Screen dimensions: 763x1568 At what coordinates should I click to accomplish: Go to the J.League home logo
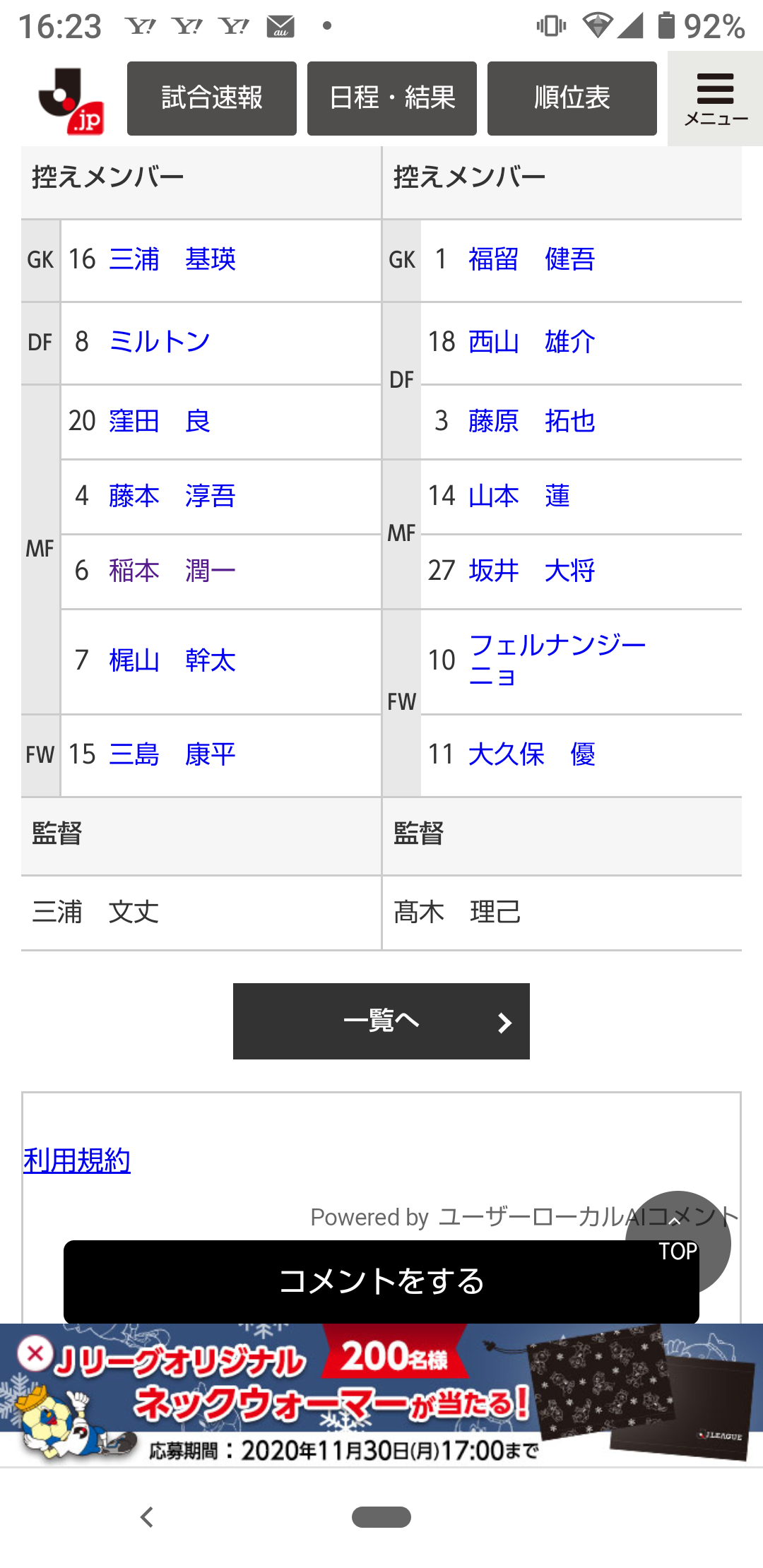(72, 100)
